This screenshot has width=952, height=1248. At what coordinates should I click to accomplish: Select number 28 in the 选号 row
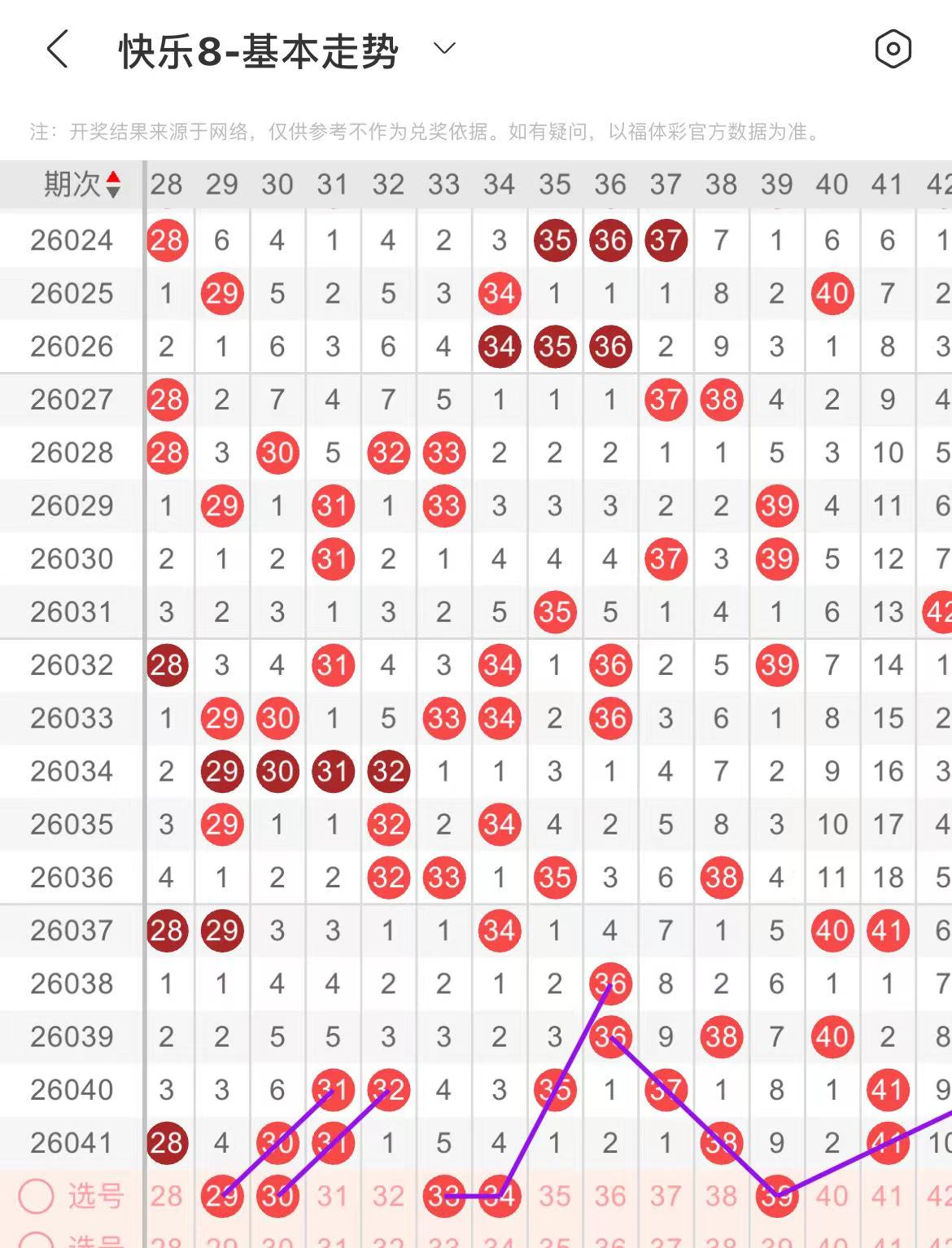(x=167, y=1196)
